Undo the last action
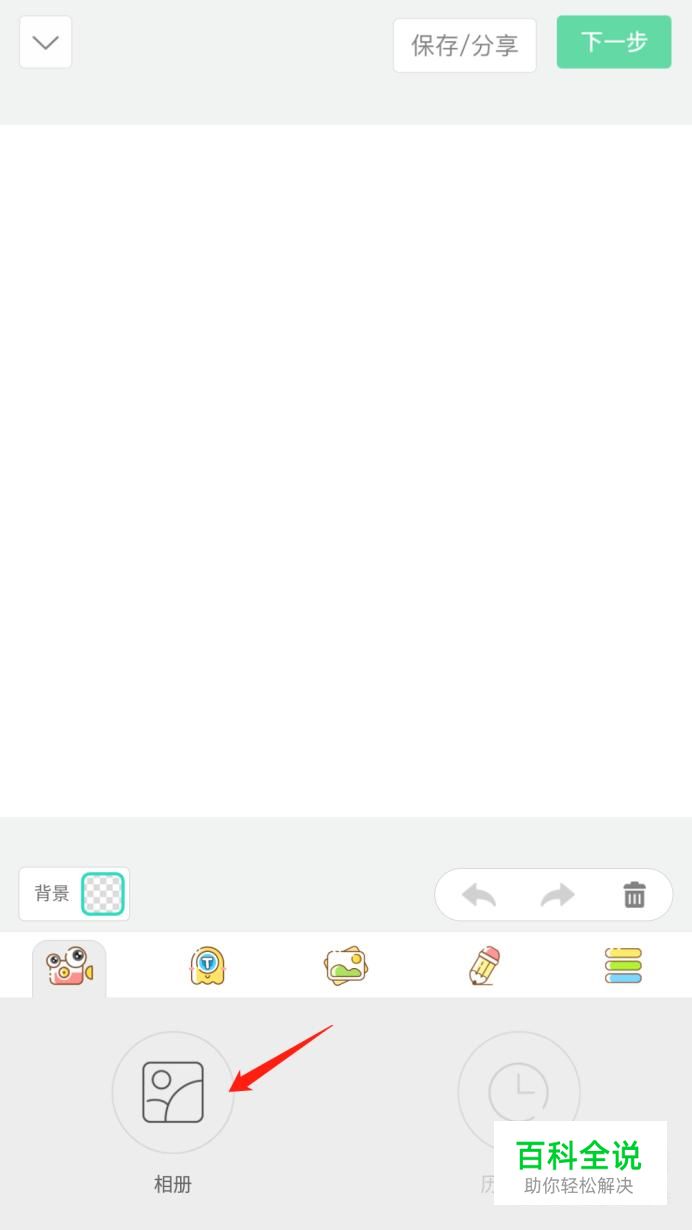The image size is (692, 1230). (479, 895)
